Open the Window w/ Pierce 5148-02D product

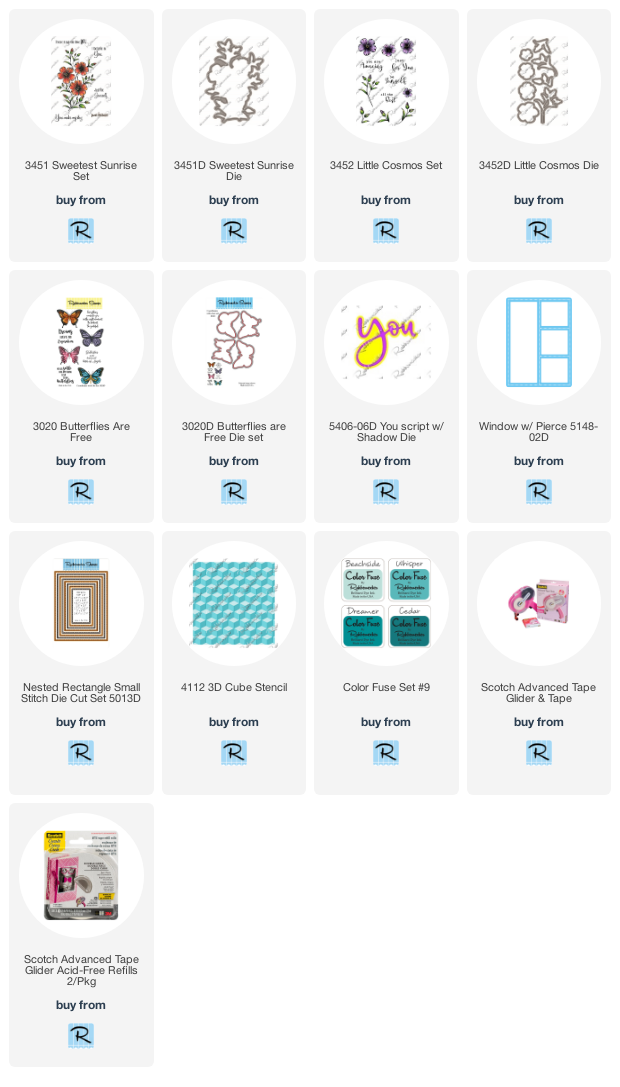click(x=539, y=343)
